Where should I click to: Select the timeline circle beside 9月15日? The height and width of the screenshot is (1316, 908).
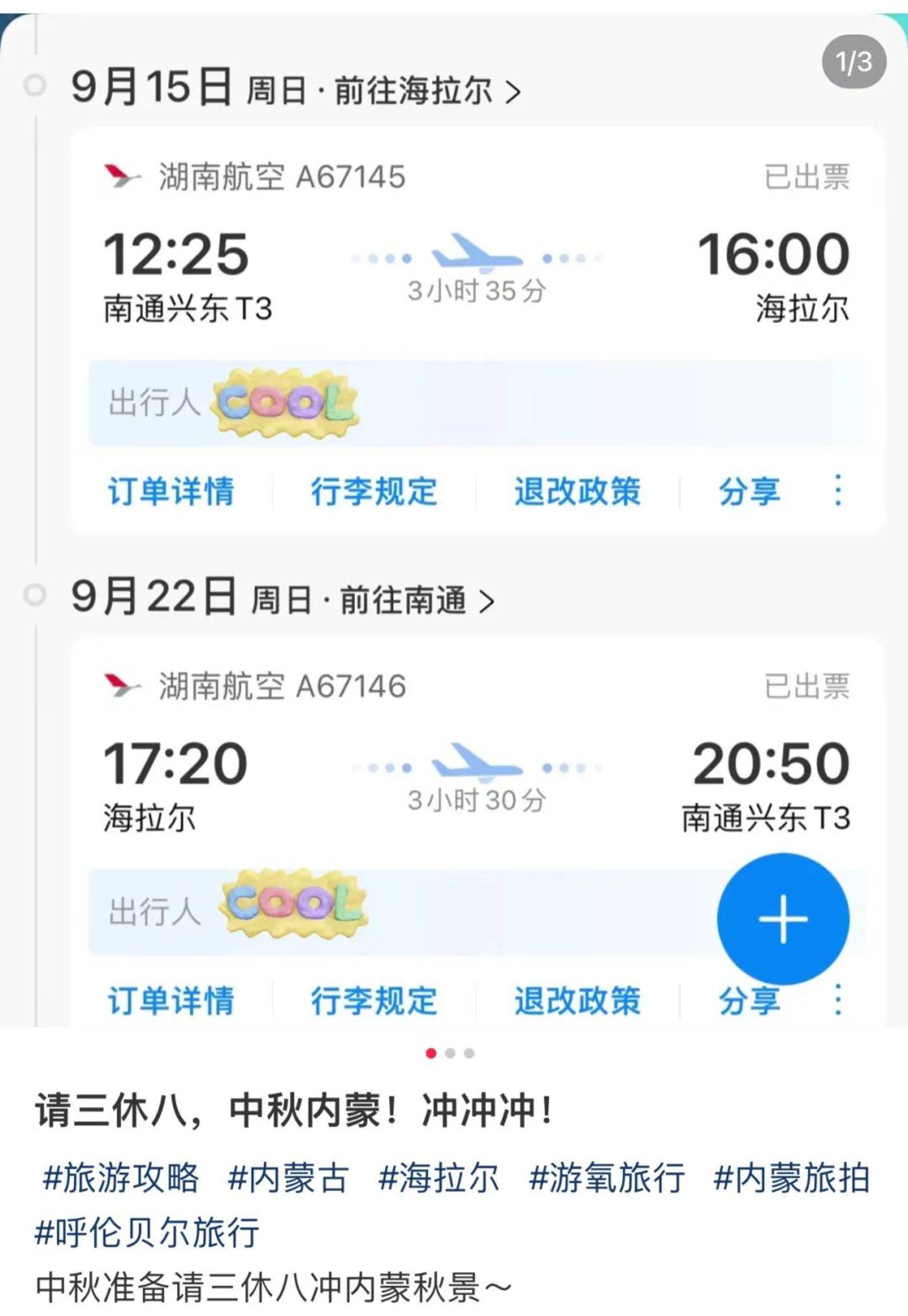pyautogui.click(x=36, y=84)
